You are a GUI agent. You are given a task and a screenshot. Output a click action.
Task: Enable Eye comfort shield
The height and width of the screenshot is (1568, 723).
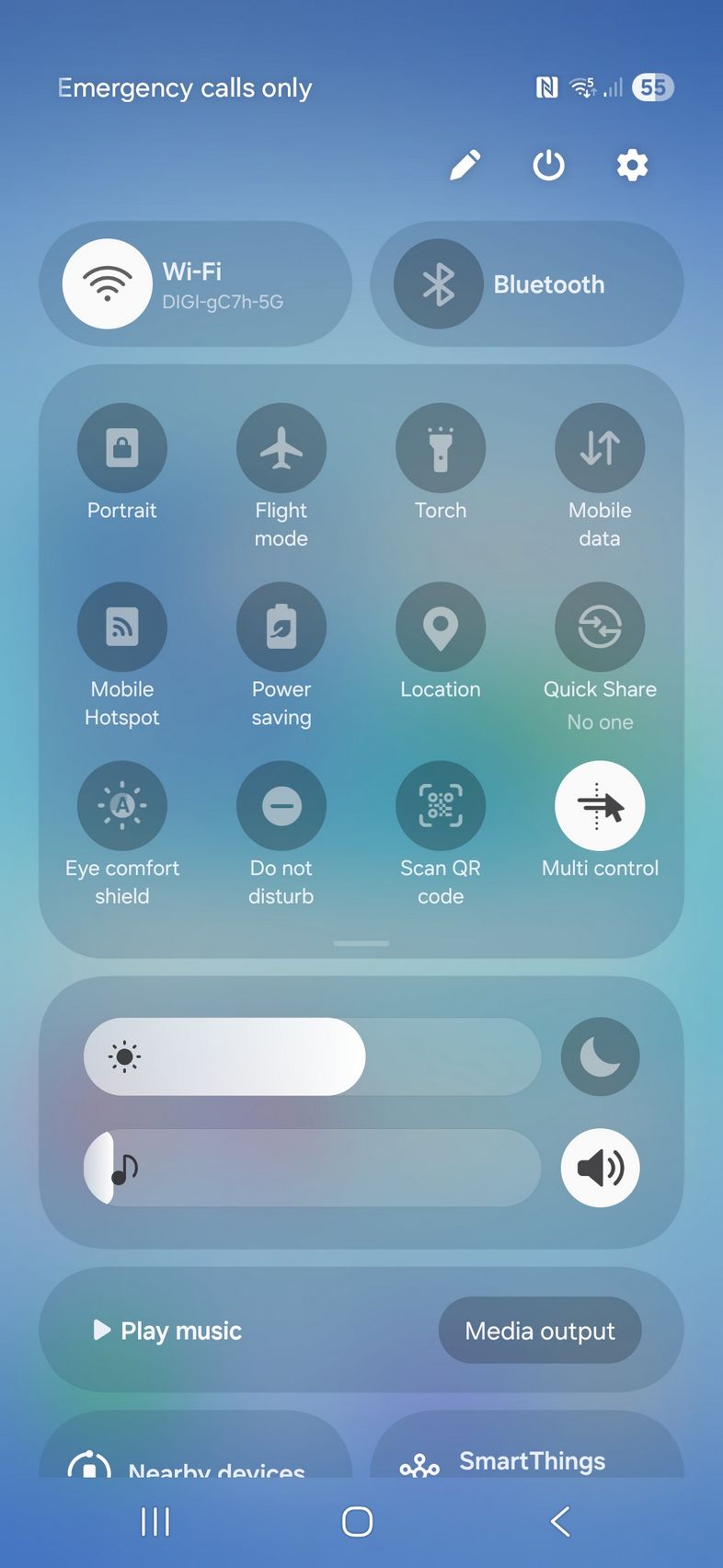tap(122, 806)
